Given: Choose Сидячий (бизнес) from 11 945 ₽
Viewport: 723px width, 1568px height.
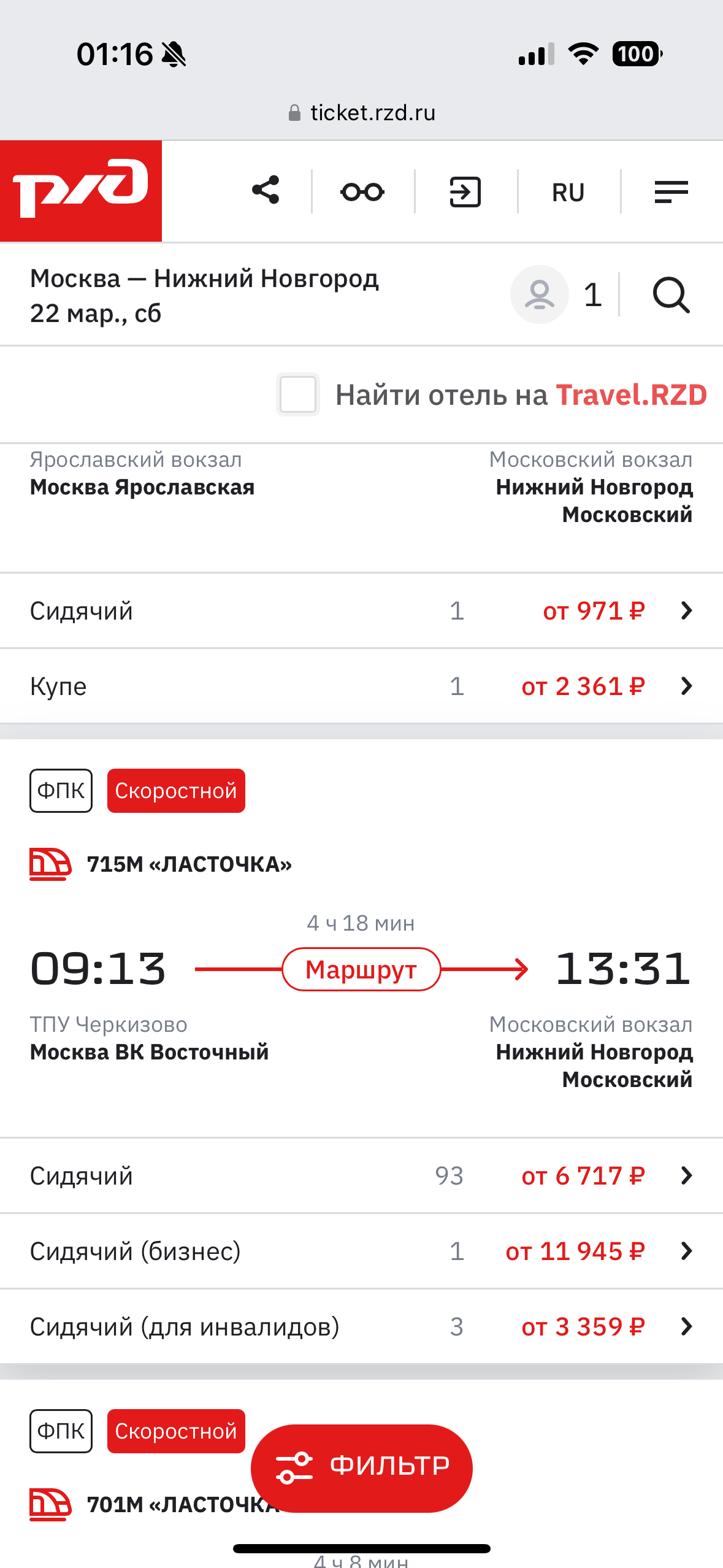Looking at the screenshot, I should (361, 1251).
